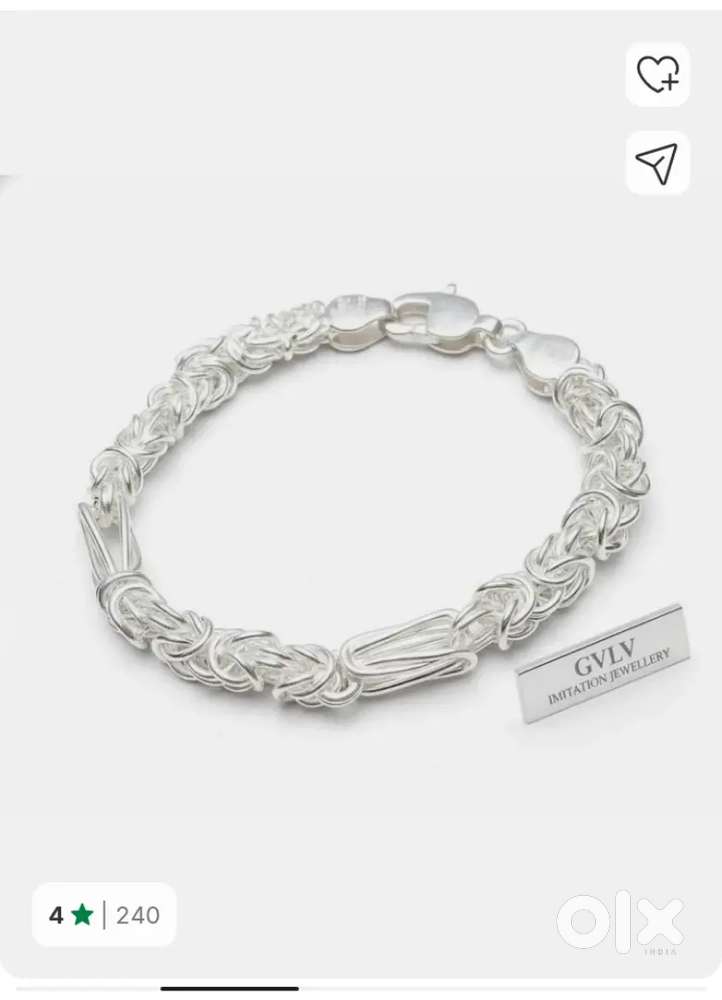This screenshot has height=1000, width=722.
Task: Add the bracelet to wishlist
Action: pos(657,74)
